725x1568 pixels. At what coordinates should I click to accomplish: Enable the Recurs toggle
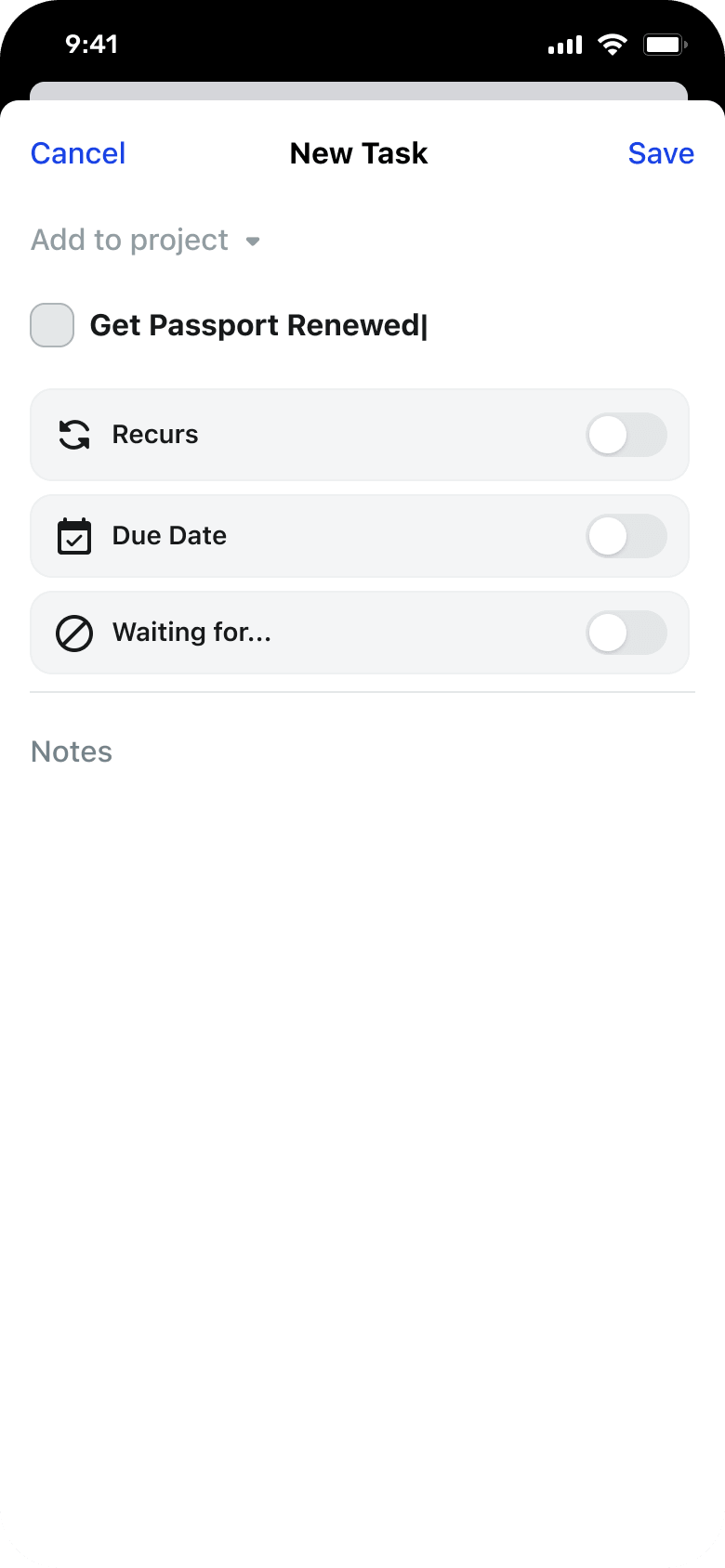click(626, 434)
